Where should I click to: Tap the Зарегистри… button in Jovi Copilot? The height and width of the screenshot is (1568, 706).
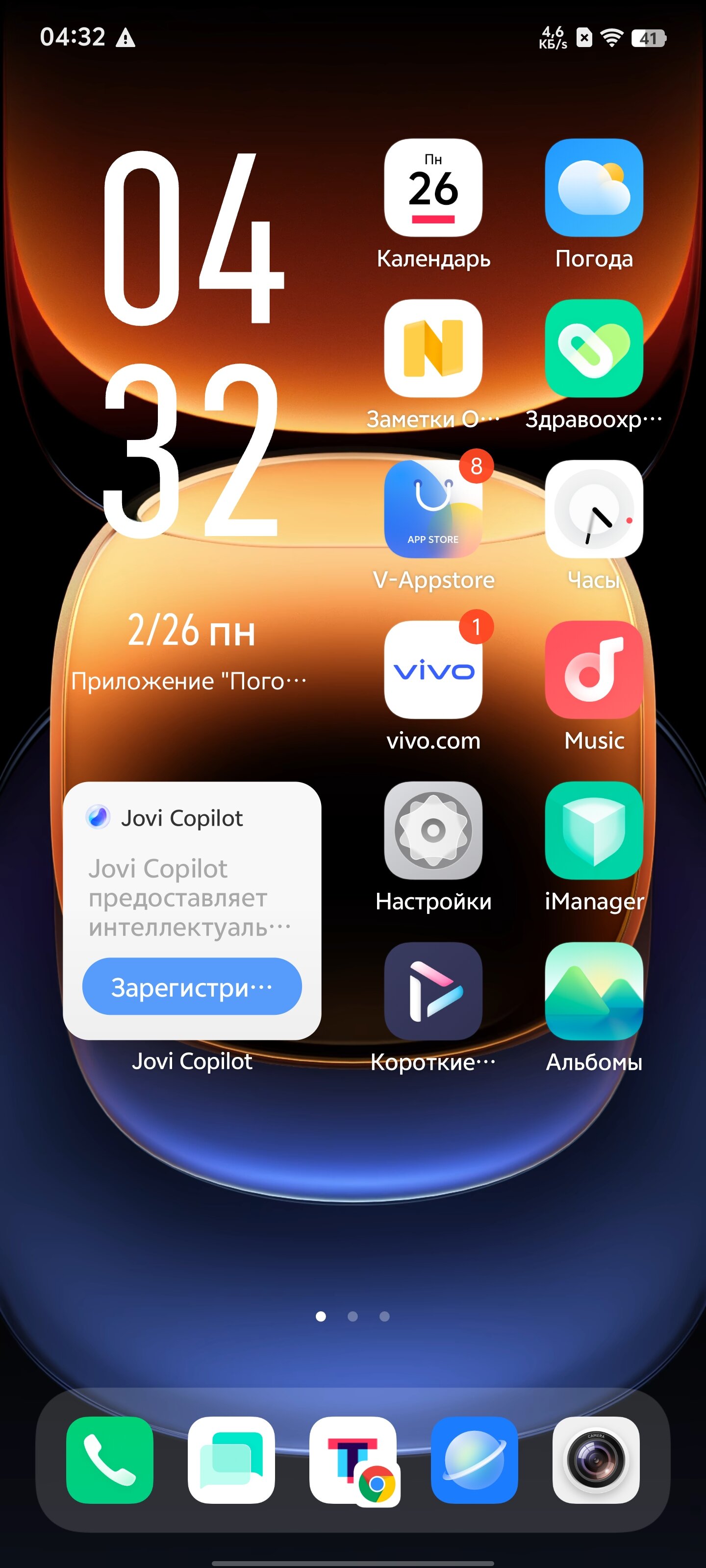pyautogui.click(x=192, y=986)
